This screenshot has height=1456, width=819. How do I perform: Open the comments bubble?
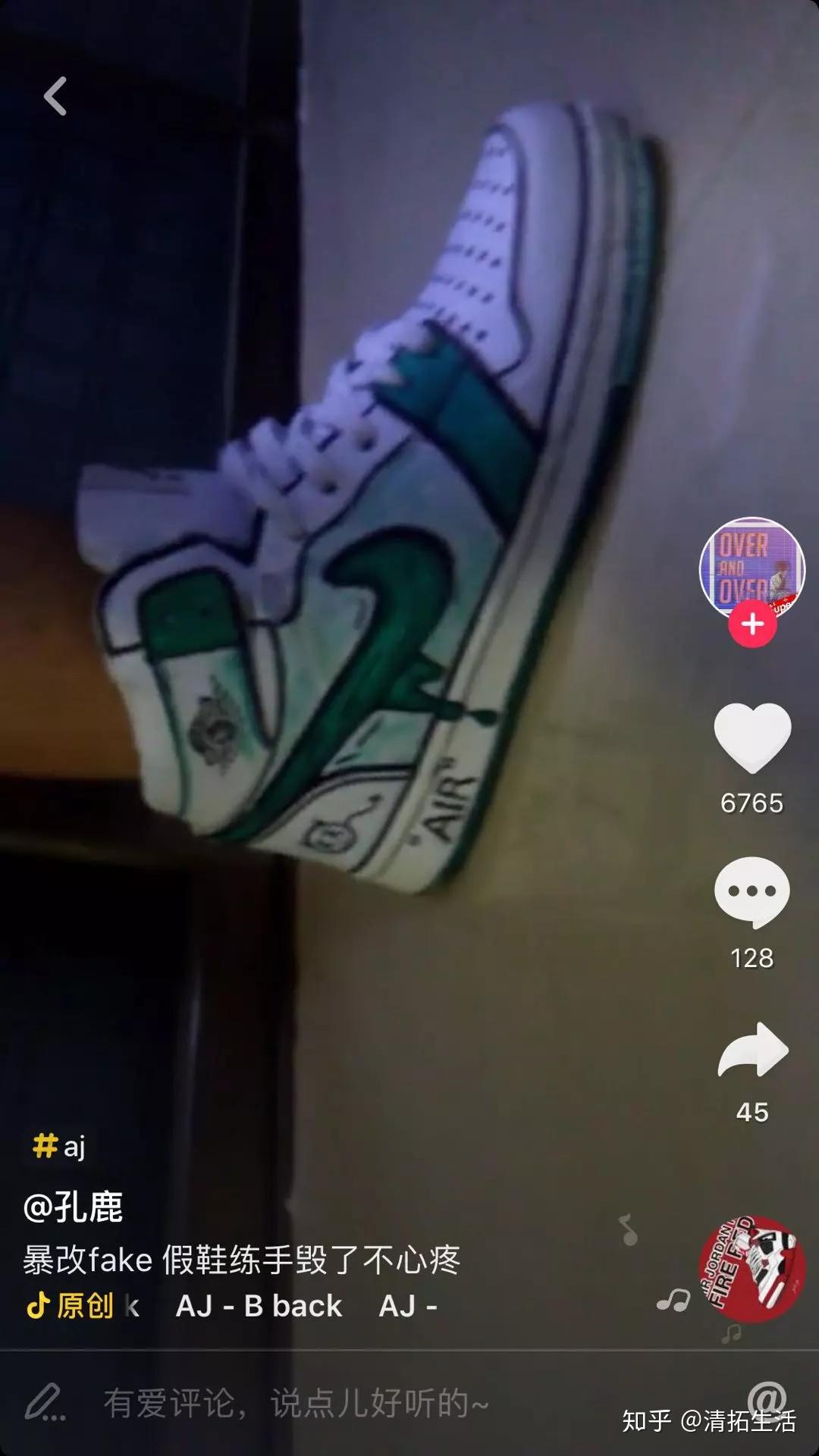752,892
